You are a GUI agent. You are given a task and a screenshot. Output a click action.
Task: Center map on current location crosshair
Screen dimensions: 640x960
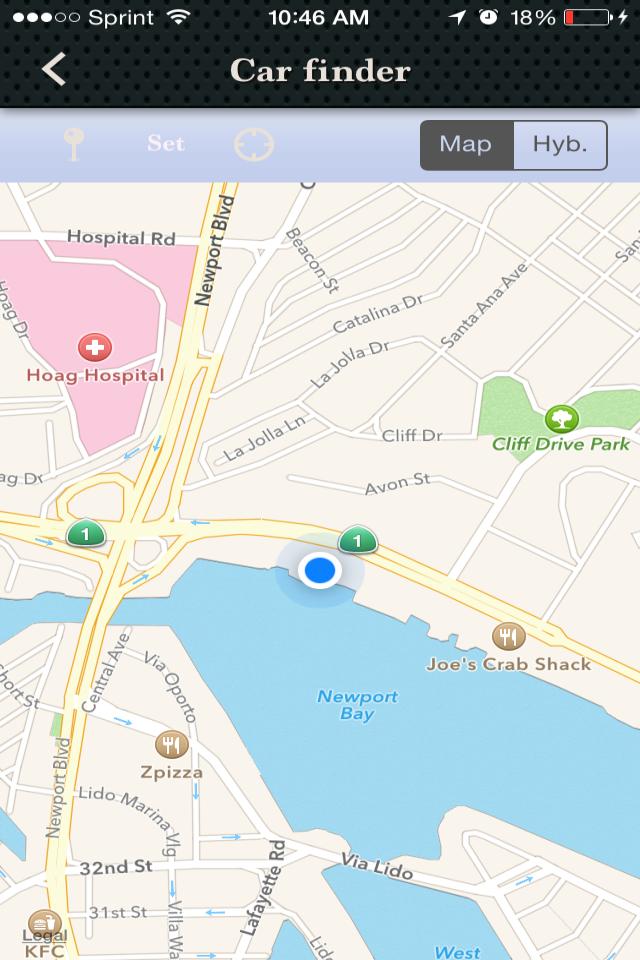click(254, 145)
